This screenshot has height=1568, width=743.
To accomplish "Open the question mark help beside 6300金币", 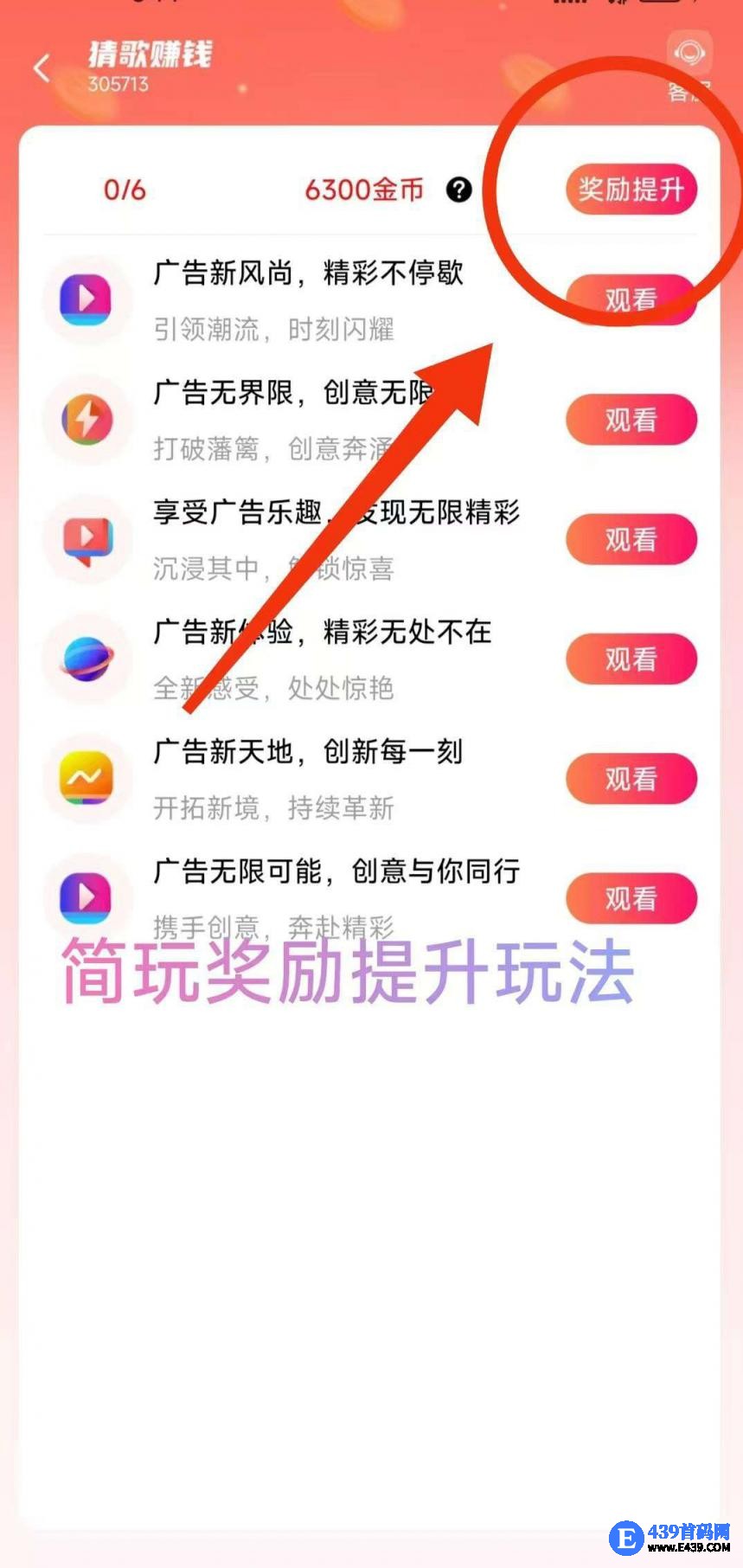I will (x=458, y=190).
